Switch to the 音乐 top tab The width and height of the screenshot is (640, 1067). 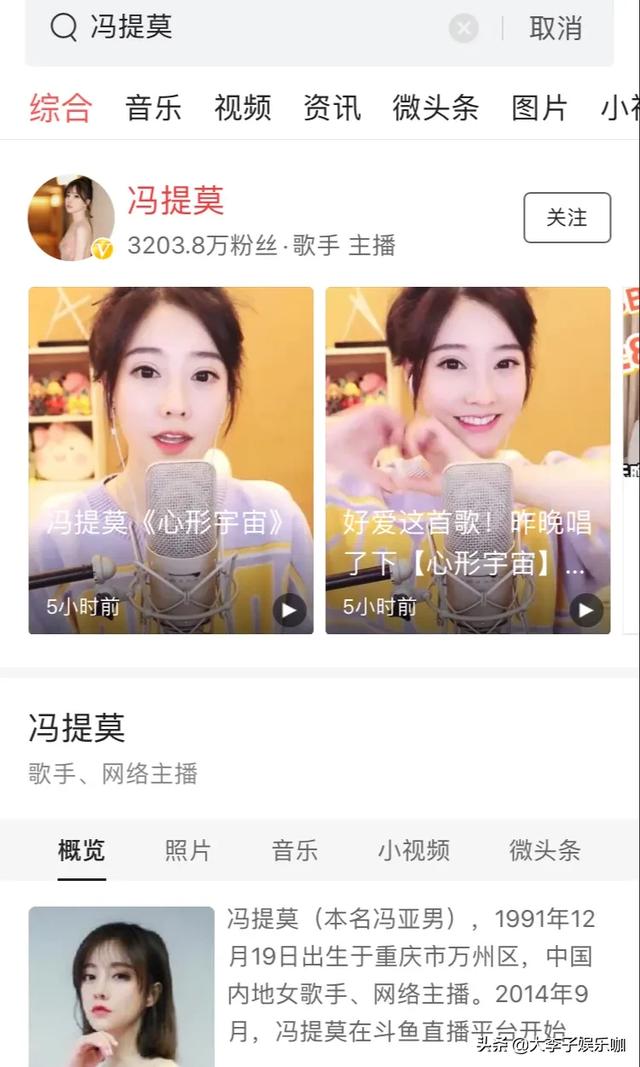(153, 108)
